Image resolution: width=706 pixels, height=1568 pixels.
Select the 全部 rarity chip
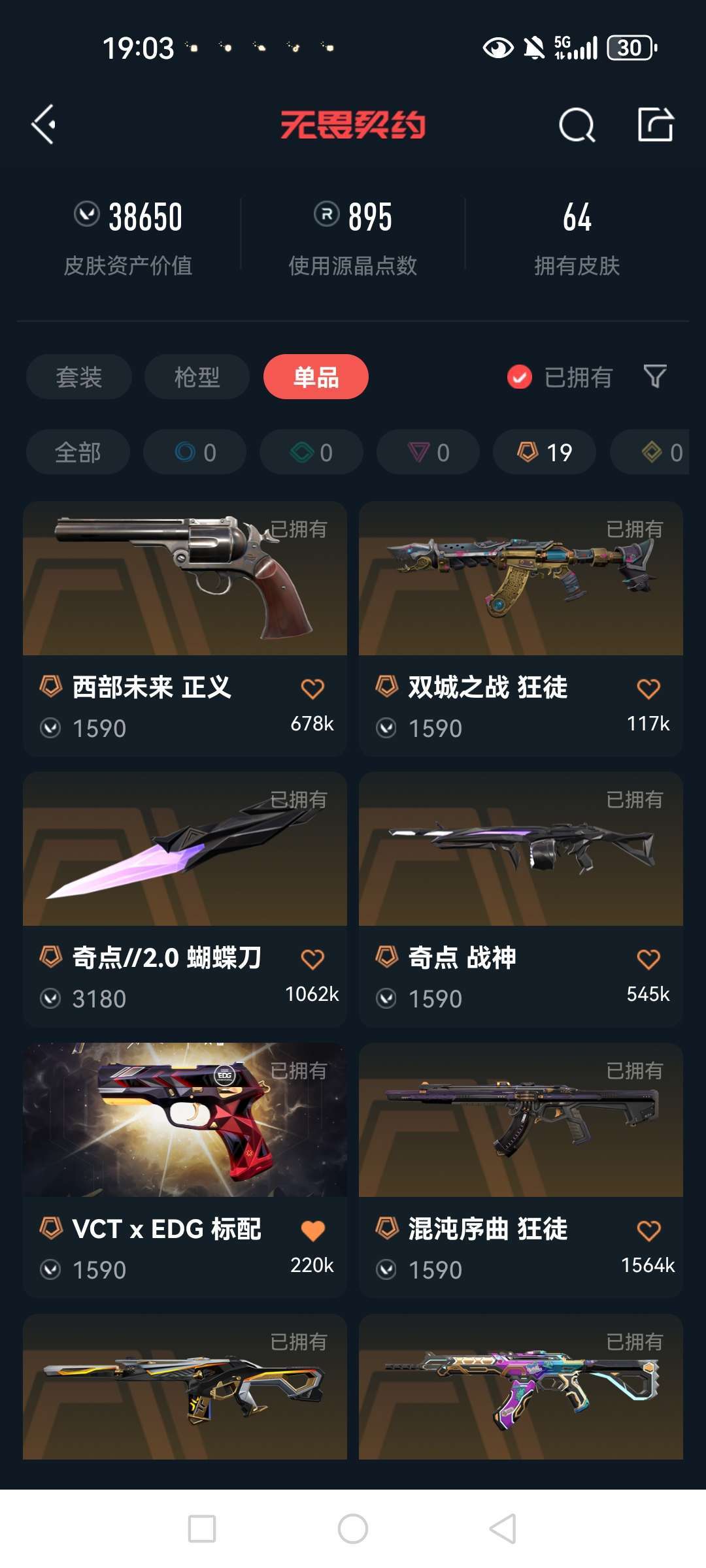click(78, 452)
